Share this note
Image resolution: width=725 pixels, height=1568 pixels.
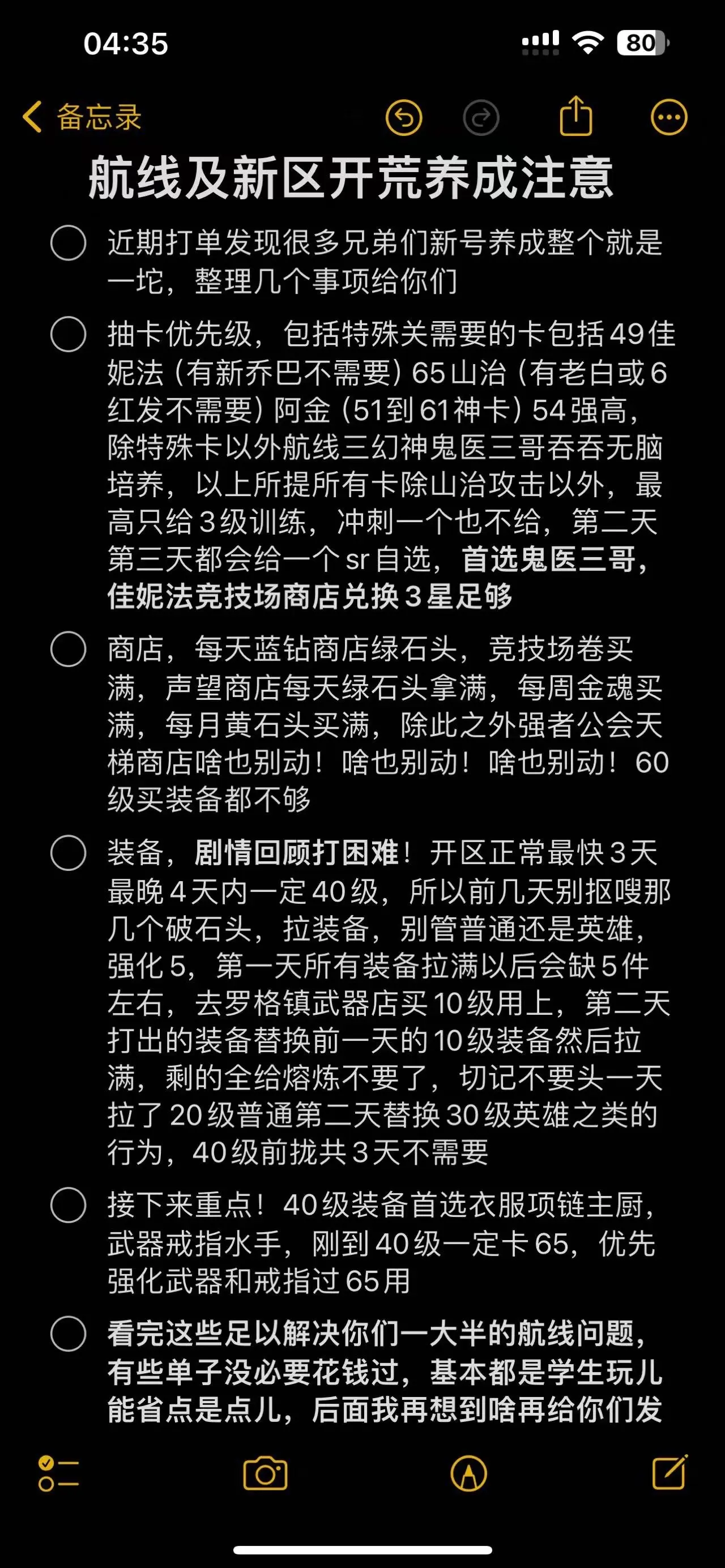pyautogui.click(x=575, y=116)
